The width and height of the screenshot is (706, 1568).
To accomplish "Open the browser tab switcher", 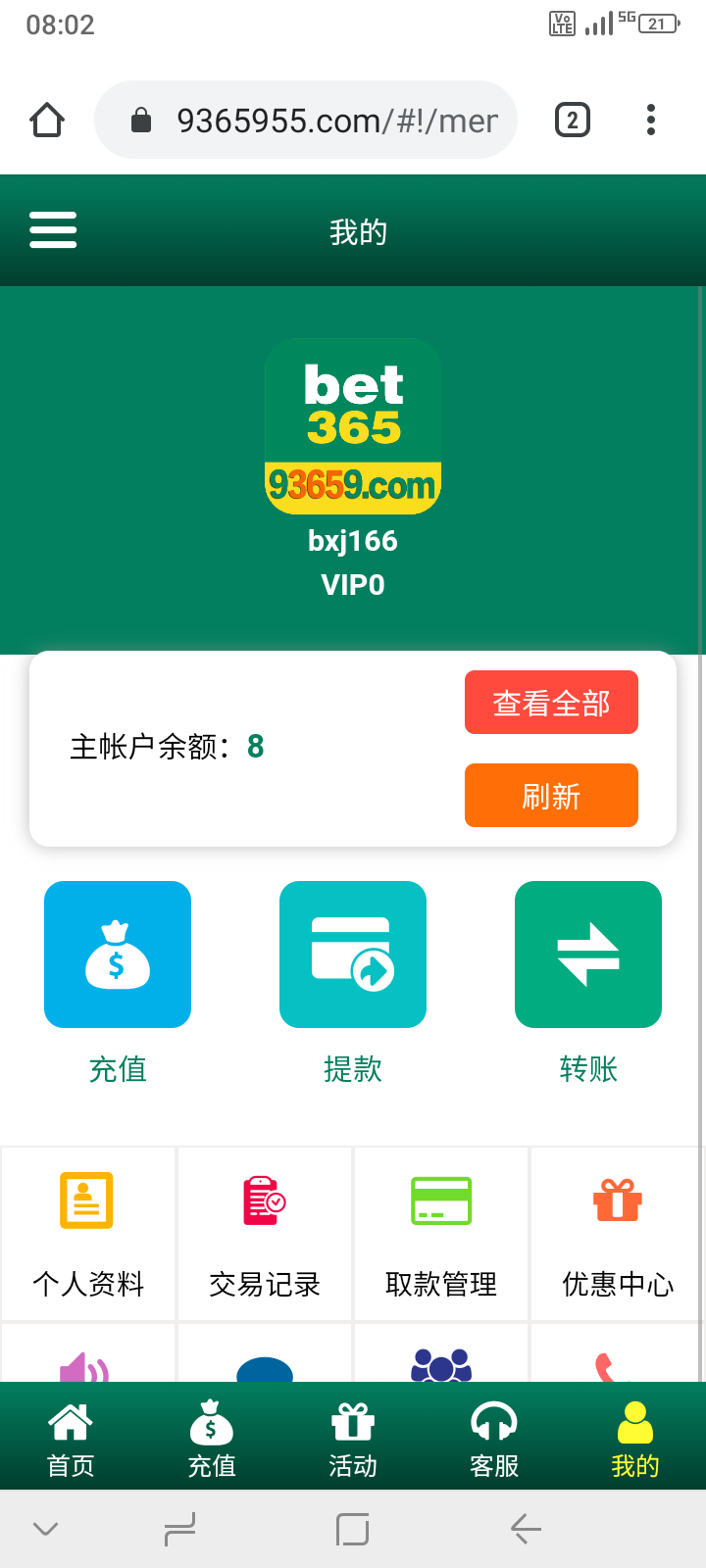I will point(572,121).
